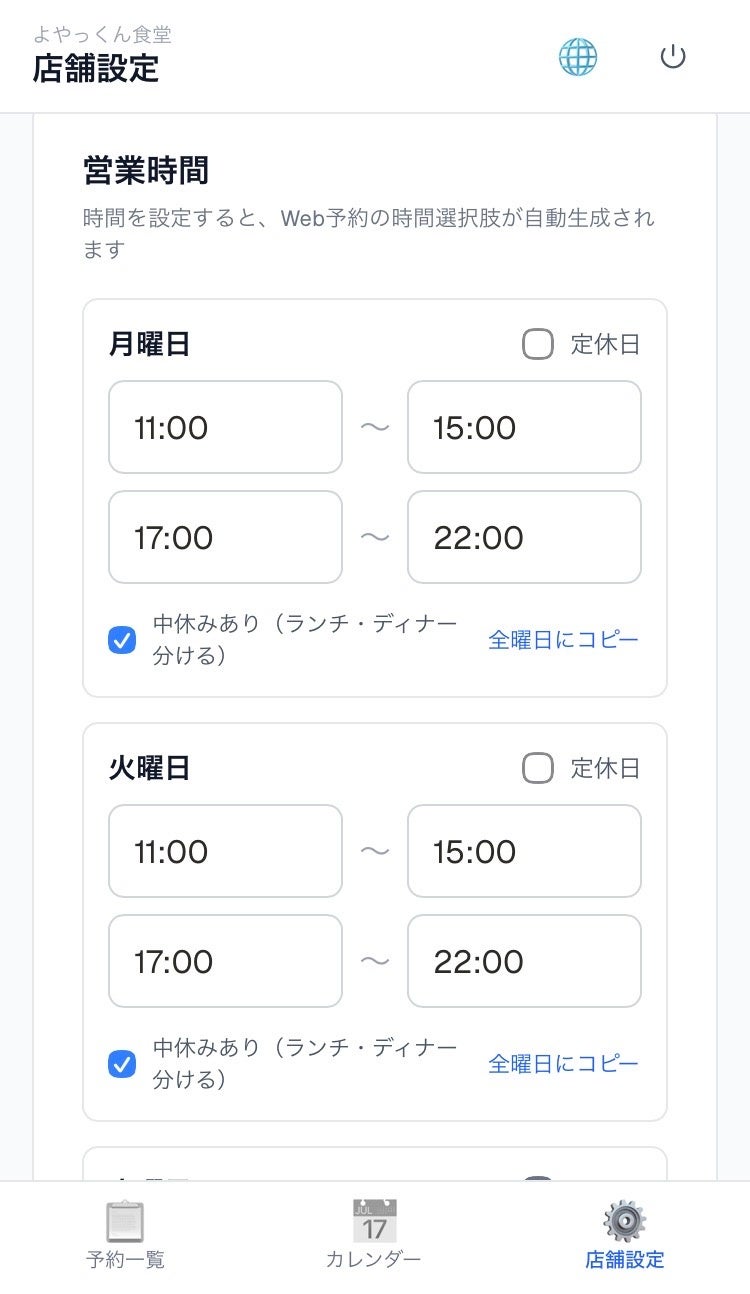
Task: Uncheck 中休みあり for 月曜日
Action: (122, 640)
